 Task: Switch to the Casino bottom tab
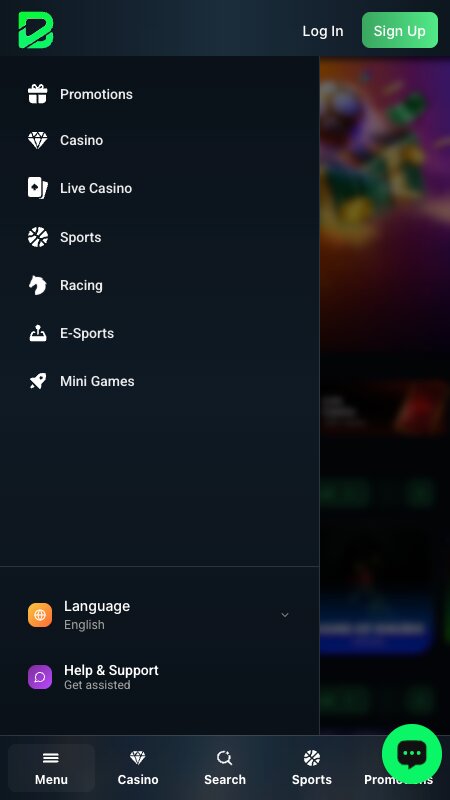click(138, 768)
